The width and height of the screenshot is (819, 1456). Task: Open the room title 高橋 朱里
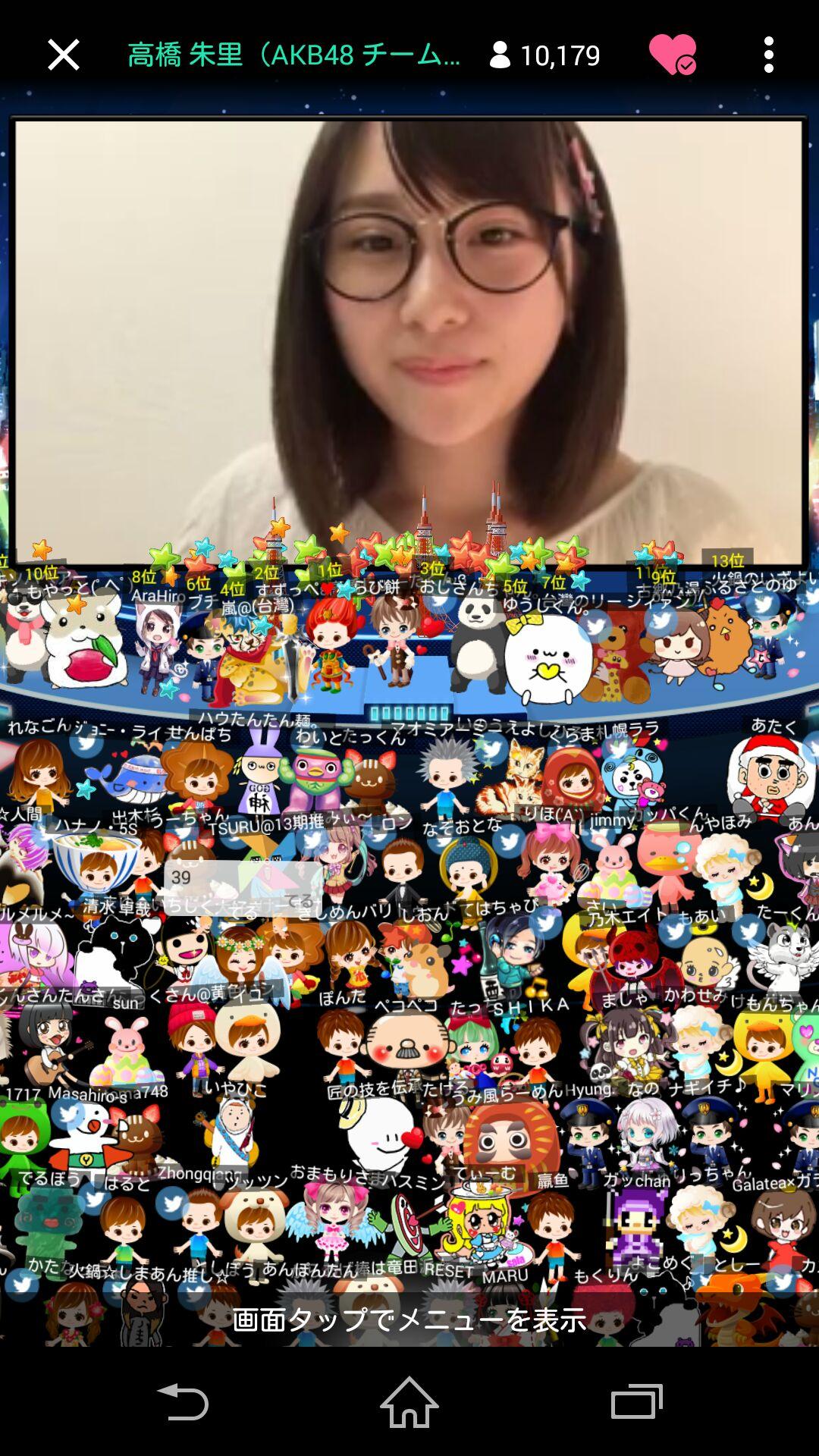coord(293,55)
